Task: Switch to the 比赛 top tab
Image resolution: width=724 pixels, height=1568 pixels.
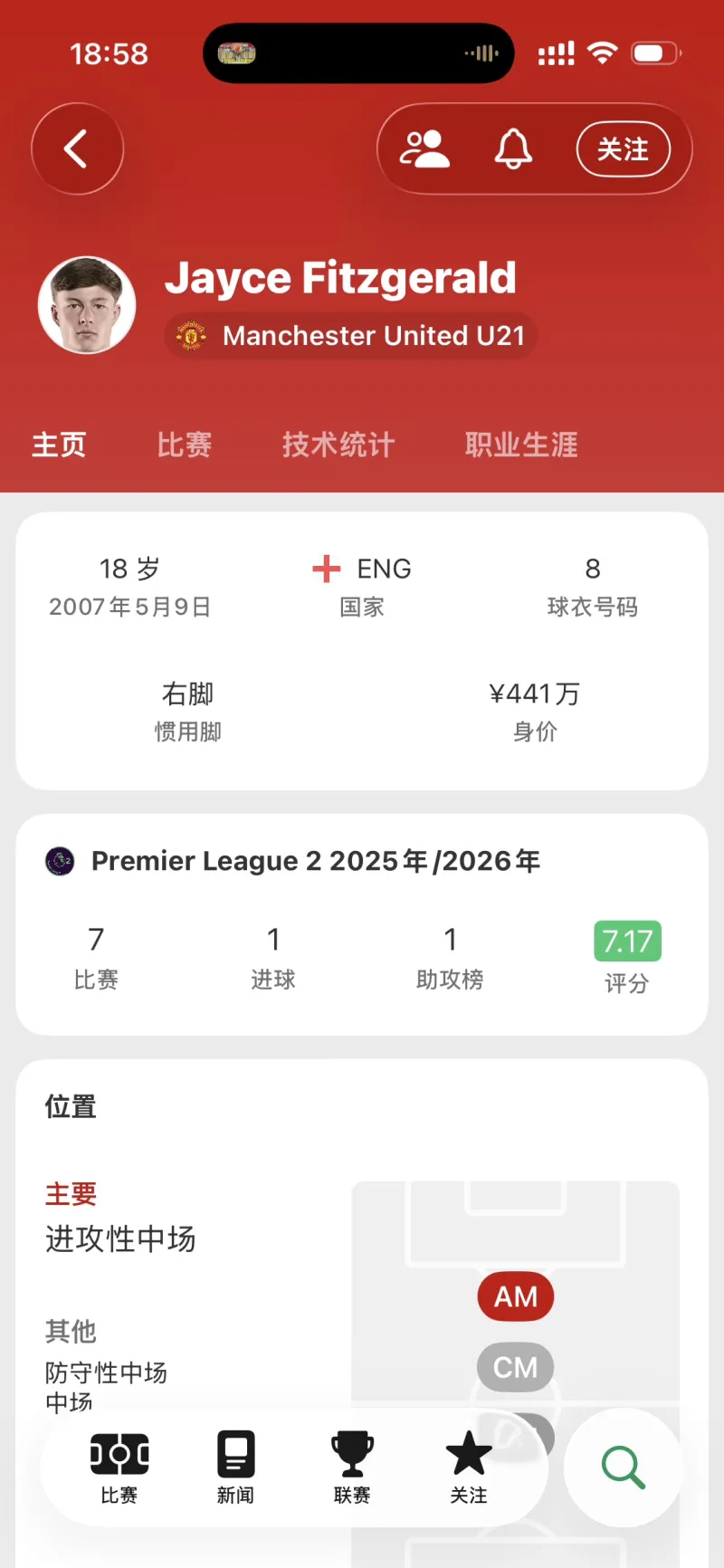Action: [185, 445]
